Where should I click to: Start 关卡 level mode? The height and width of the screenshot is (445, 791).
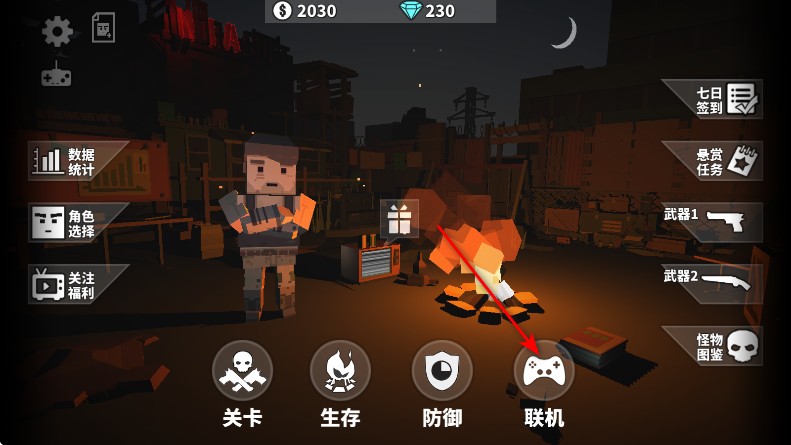(242, 371)
